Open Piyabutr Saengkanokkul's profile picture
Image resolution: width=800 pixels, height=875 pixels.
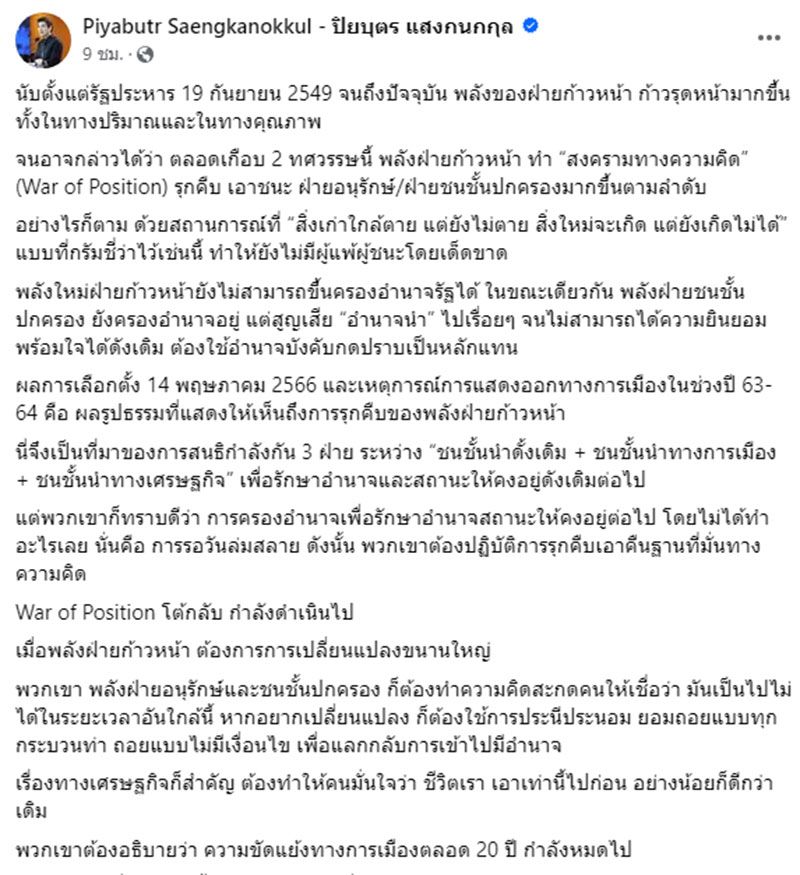pos(43,40)
